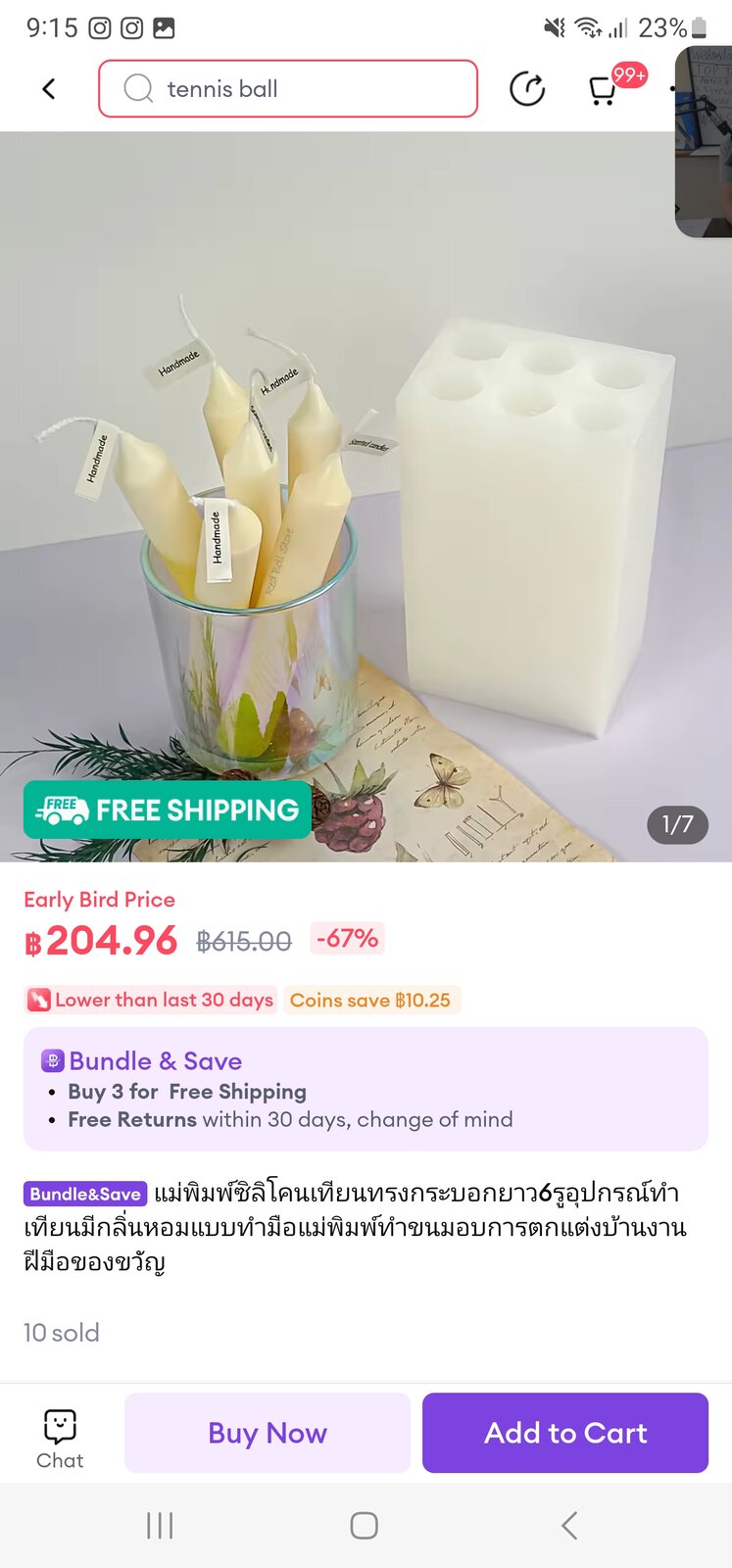Tap Buy Now
Screen dimensions: 732x1568
[x=268, y=1433]
